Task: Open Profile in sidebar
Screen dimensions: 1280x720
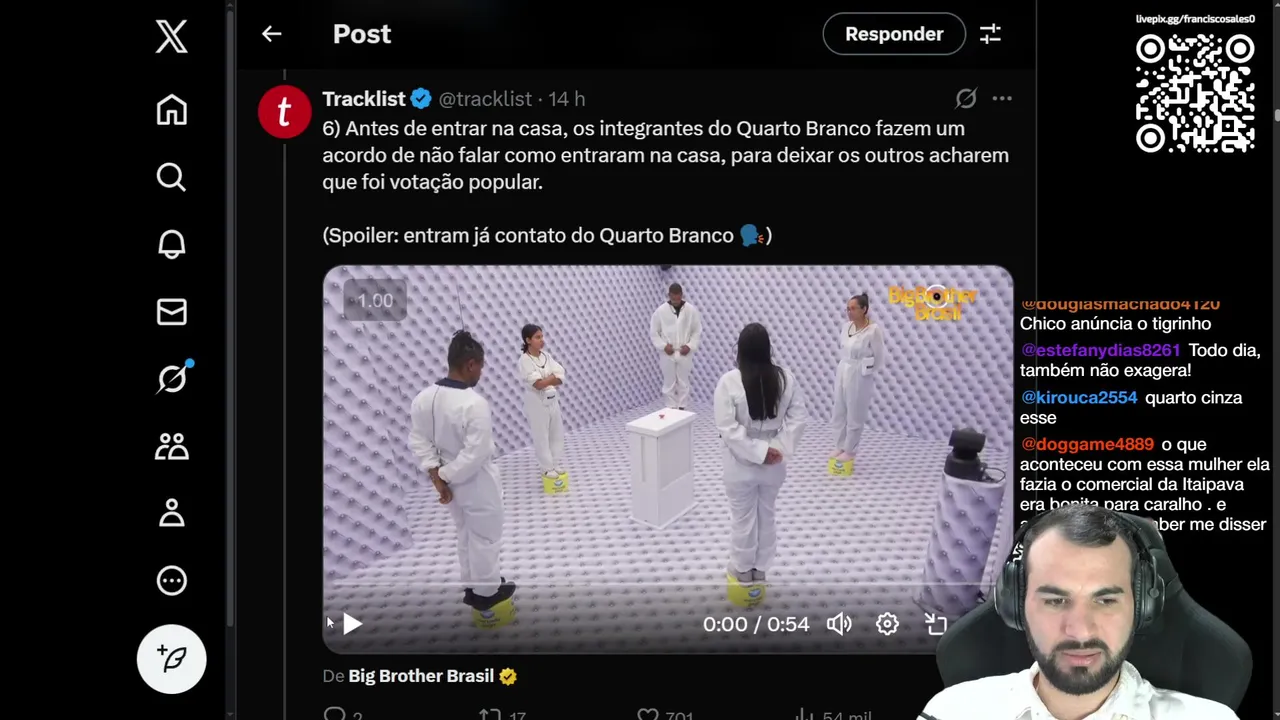Action: [172, 513]
